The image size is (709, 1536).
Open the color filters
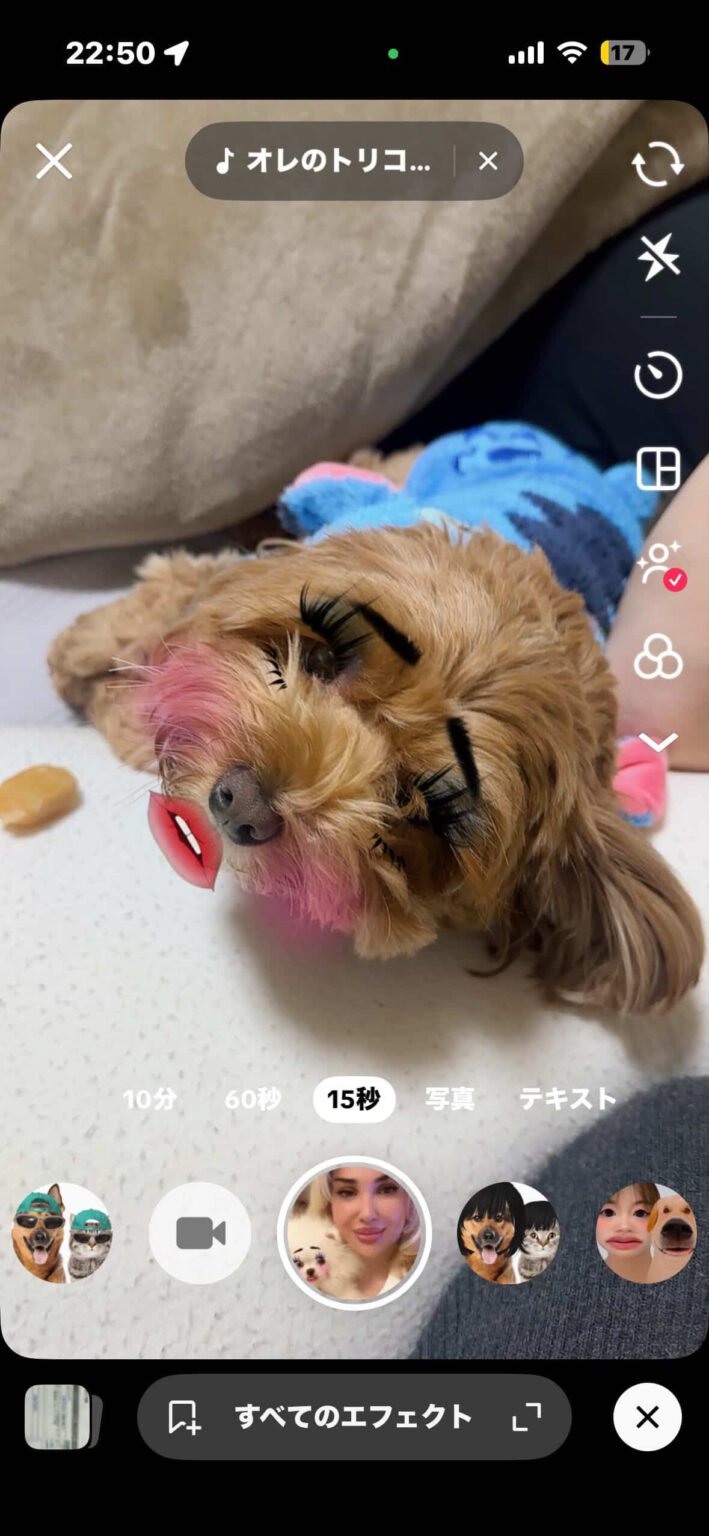click(658, 658)
